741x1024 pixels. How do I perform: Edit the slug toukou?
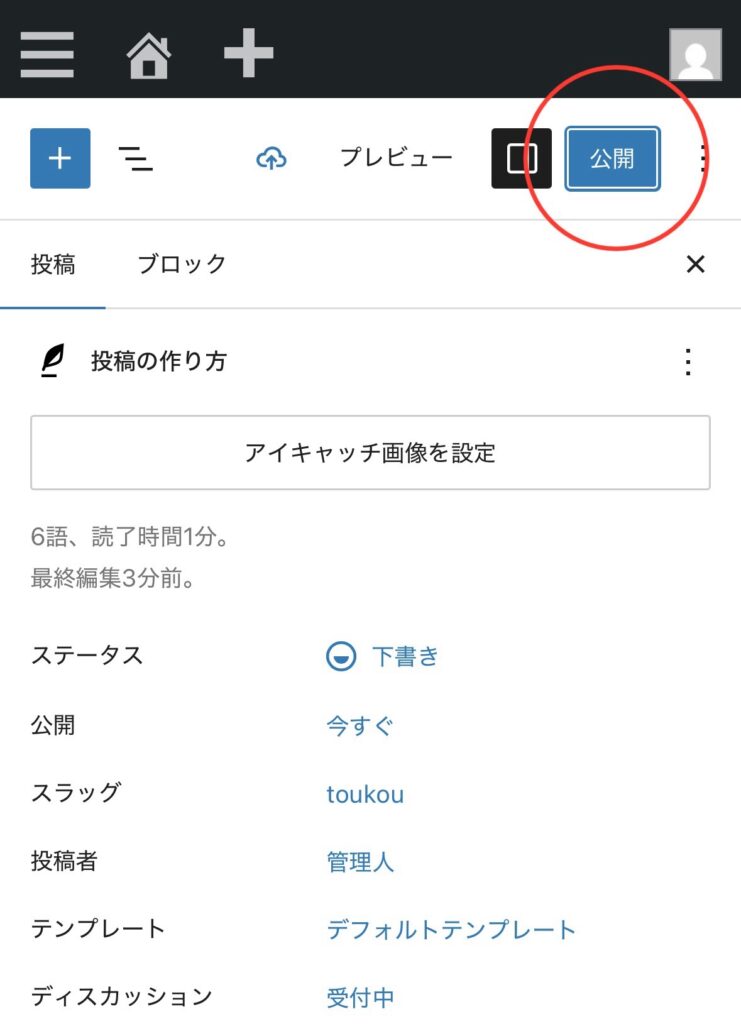[x=365, y=795]
